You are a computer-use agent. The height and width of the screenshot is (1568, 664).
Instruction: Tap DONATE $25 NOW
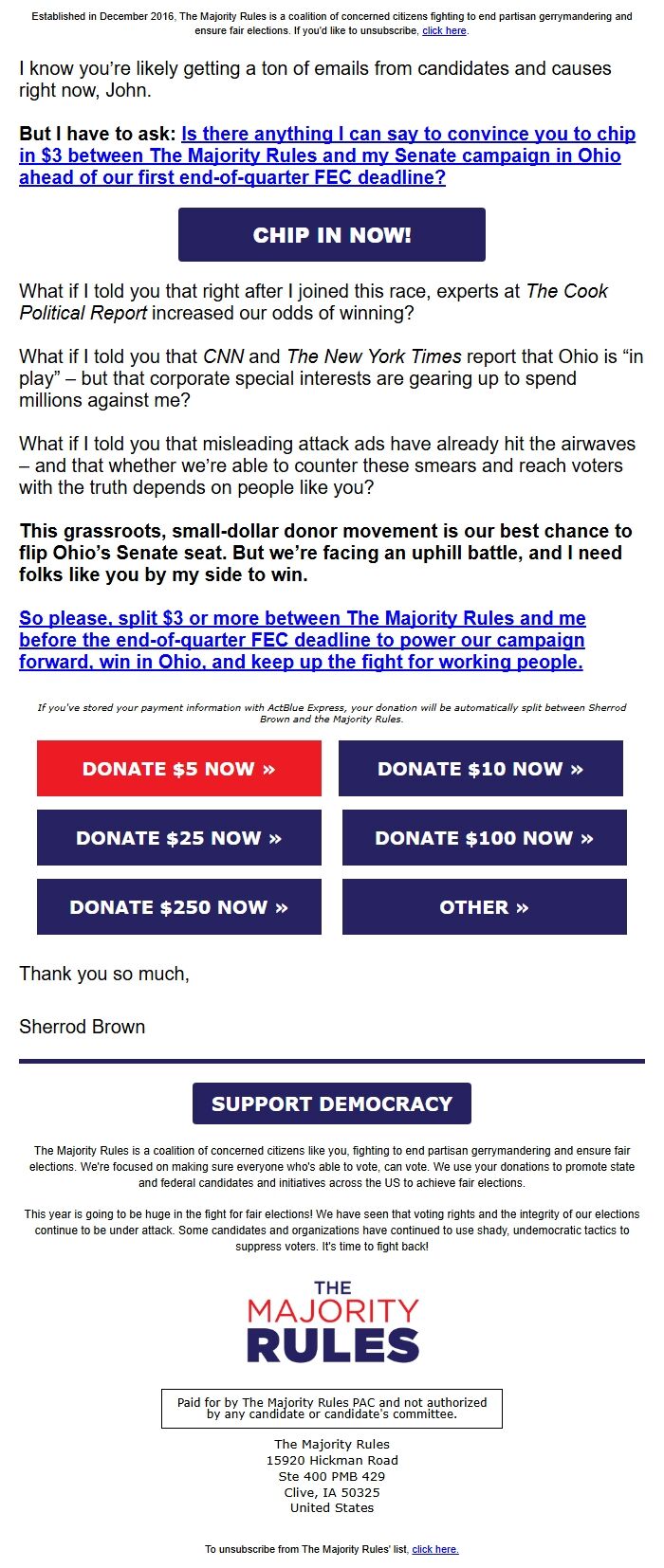[179, 838]
